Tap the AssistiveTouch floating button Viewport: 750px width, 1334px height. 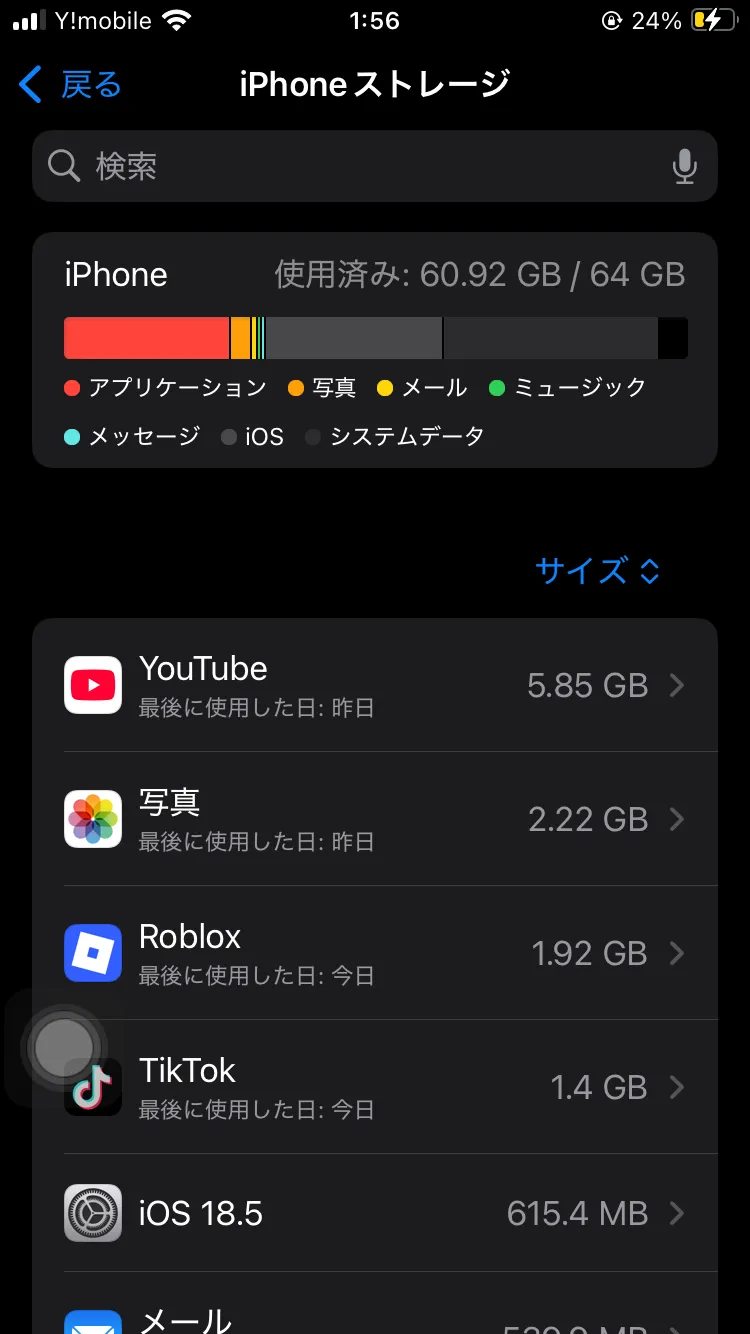64,1047
